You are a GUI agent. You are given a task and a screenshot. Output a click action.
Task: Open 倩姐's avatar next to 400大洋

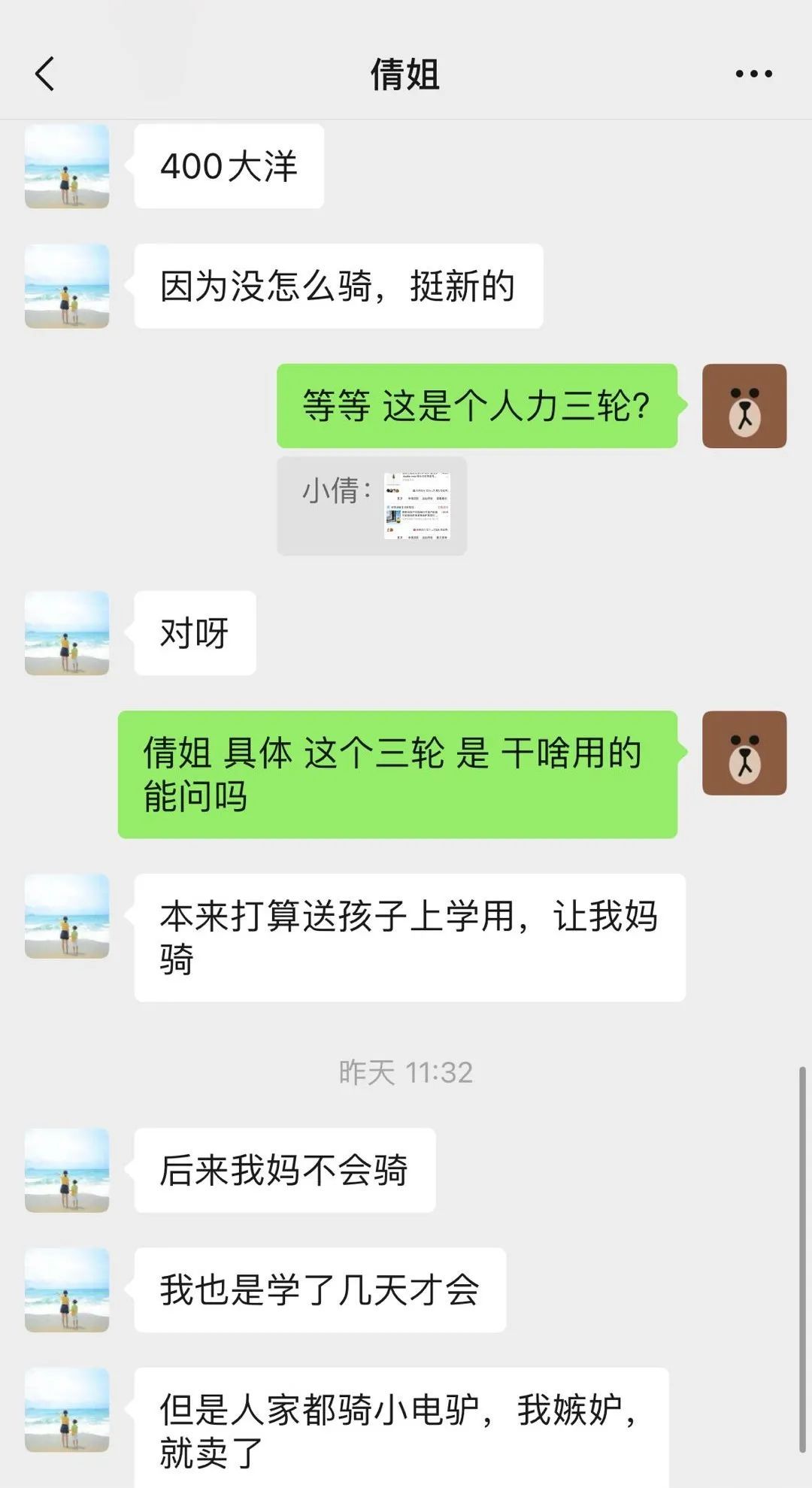67,166
